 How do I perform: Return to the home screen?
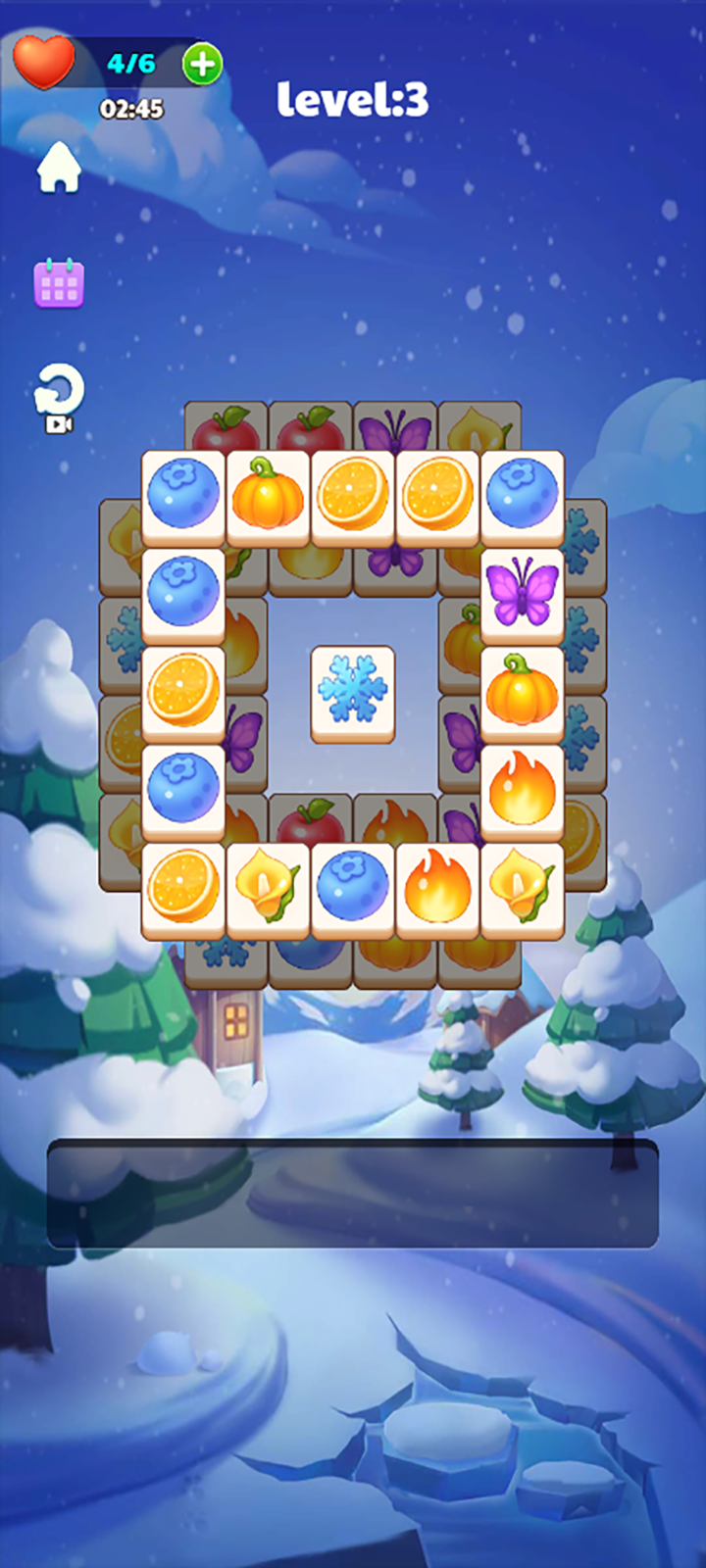click(x=59, y=169)
